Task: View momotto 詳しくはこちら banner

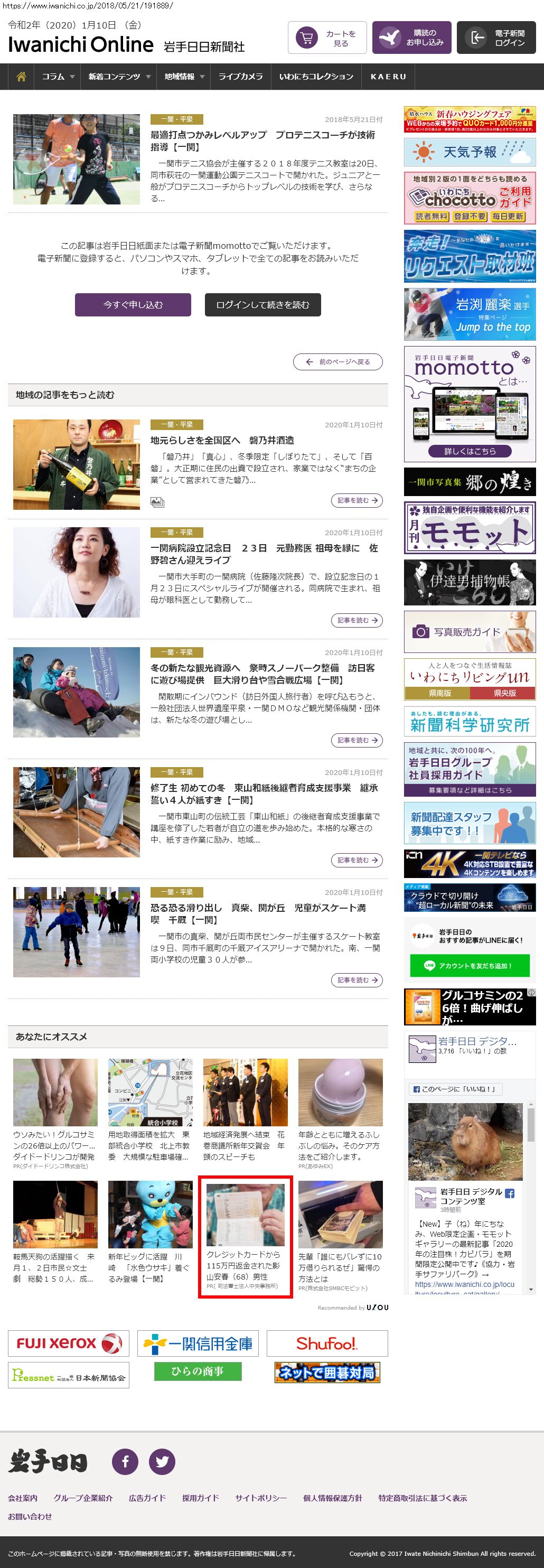Action: (x=469, y=451)
